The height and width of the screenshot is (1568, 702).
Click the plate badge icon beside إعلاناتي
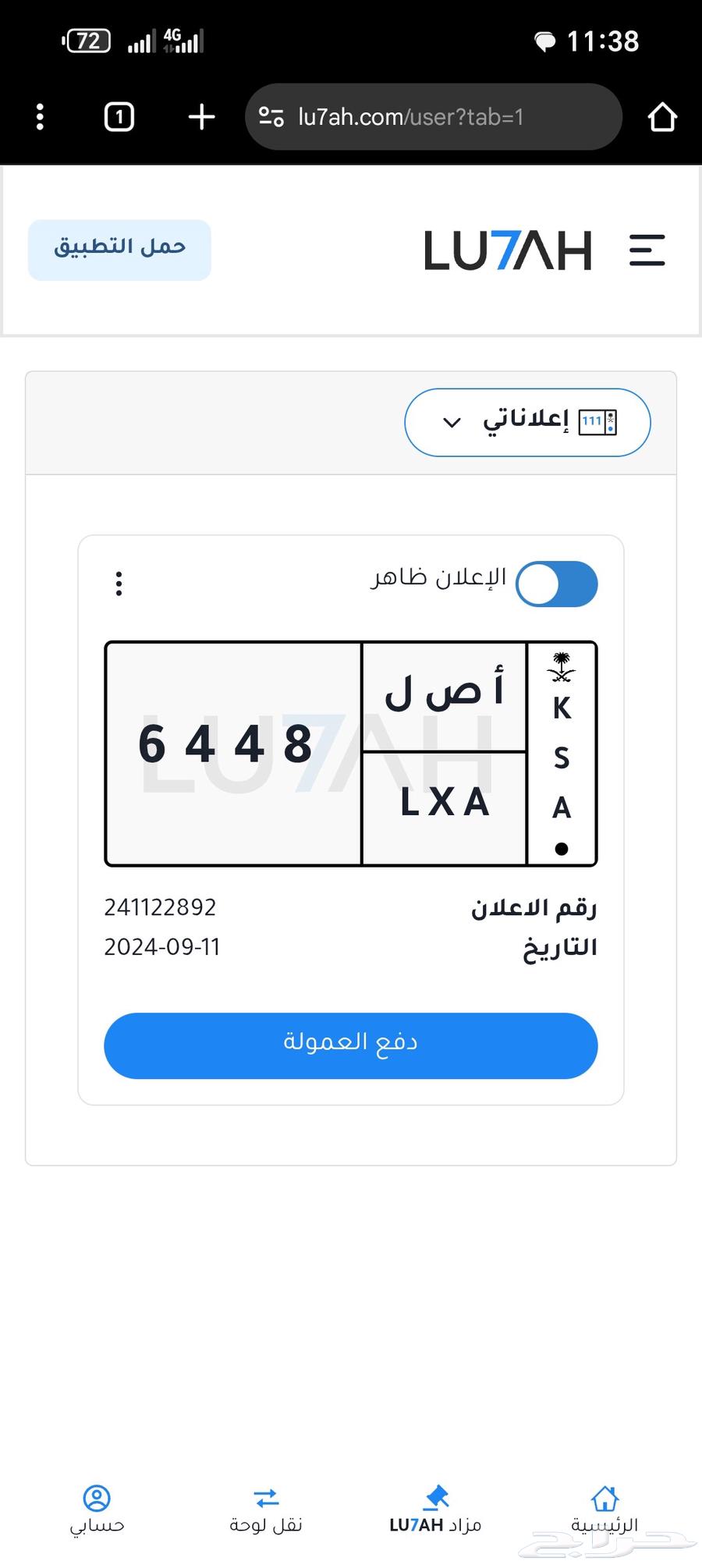[x=597, y=422]
